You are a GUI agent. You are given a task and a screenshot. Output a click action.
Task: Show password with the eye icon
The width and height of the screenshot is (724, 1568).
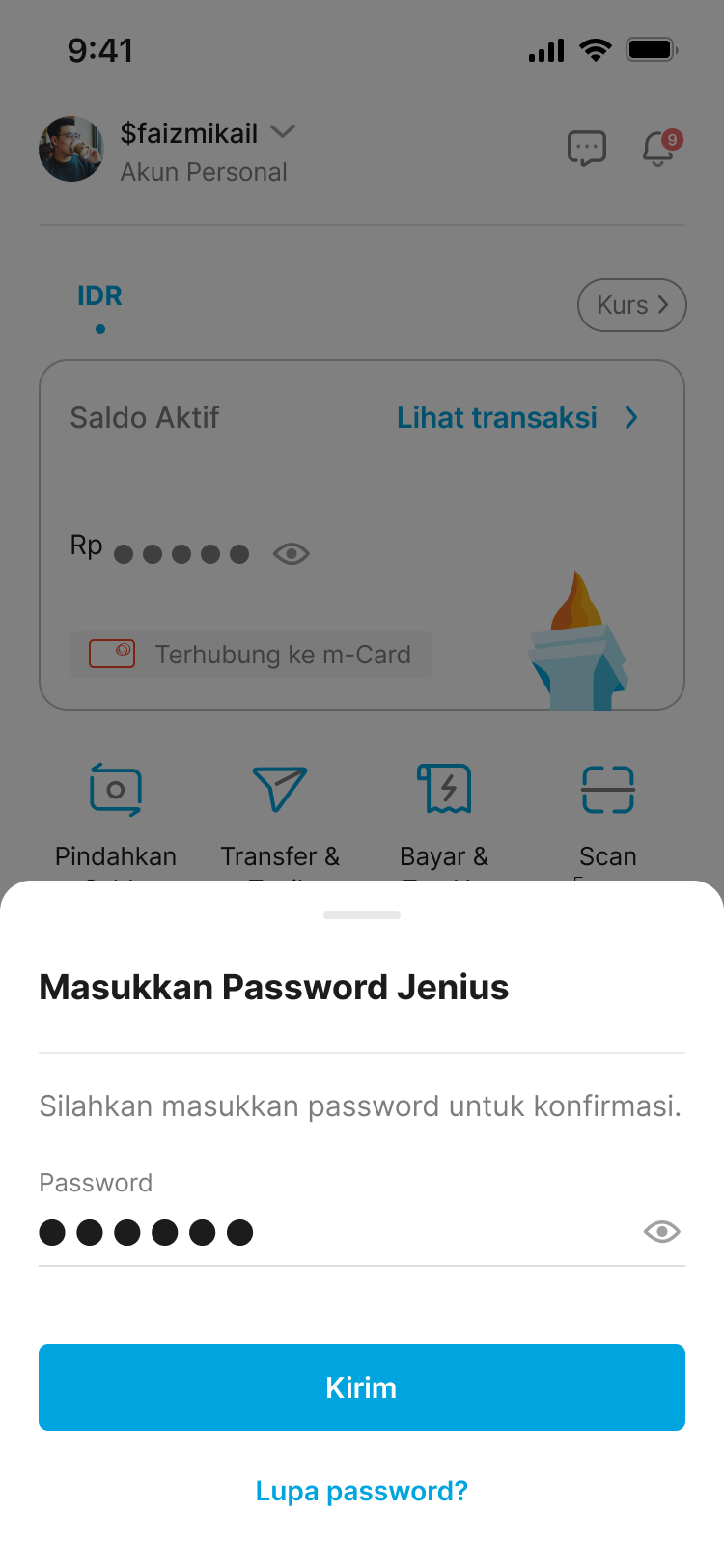tap(661, 1232)
